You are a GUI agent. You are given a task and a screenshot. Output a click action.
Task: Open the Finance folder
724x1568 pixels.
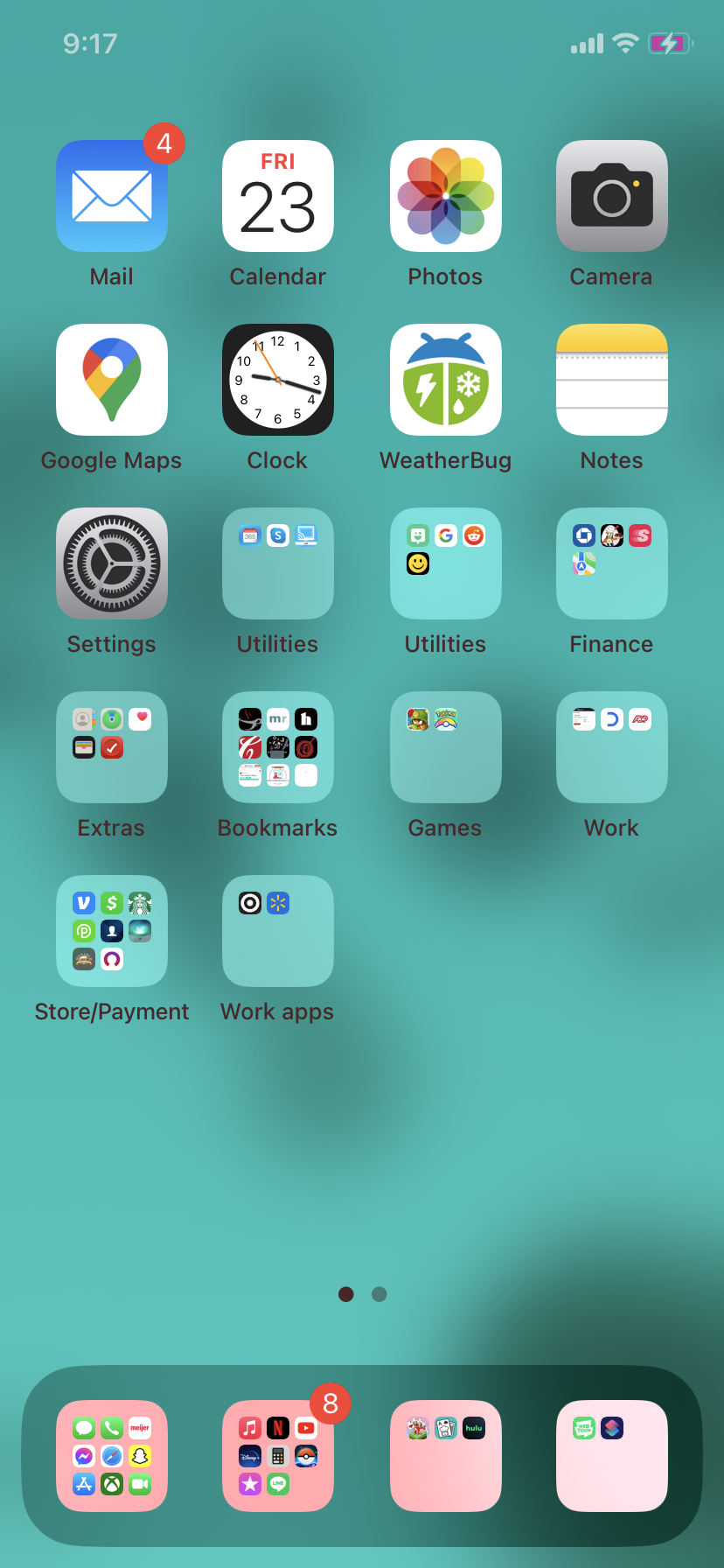(x=612, y=563)
